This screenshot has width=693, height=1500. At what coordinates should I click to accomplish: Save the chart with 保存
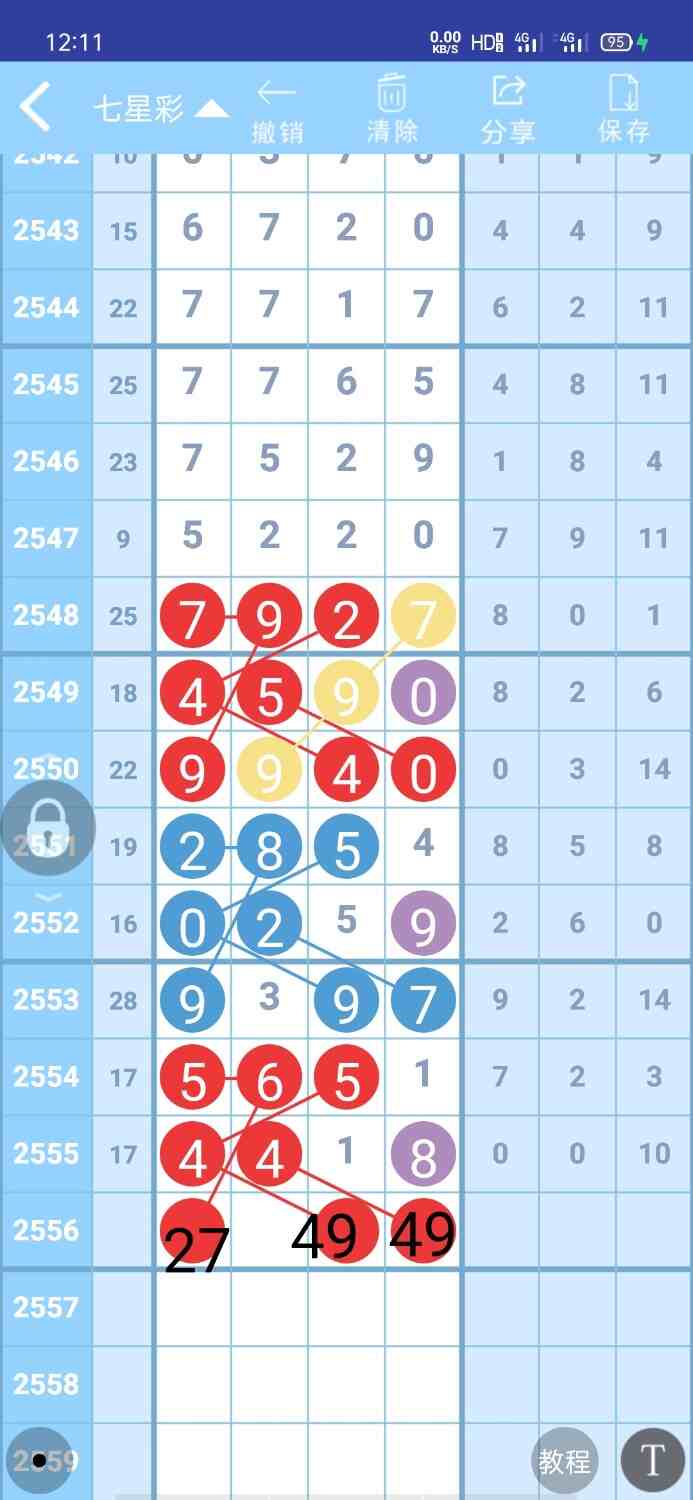(x=624, y=110)
